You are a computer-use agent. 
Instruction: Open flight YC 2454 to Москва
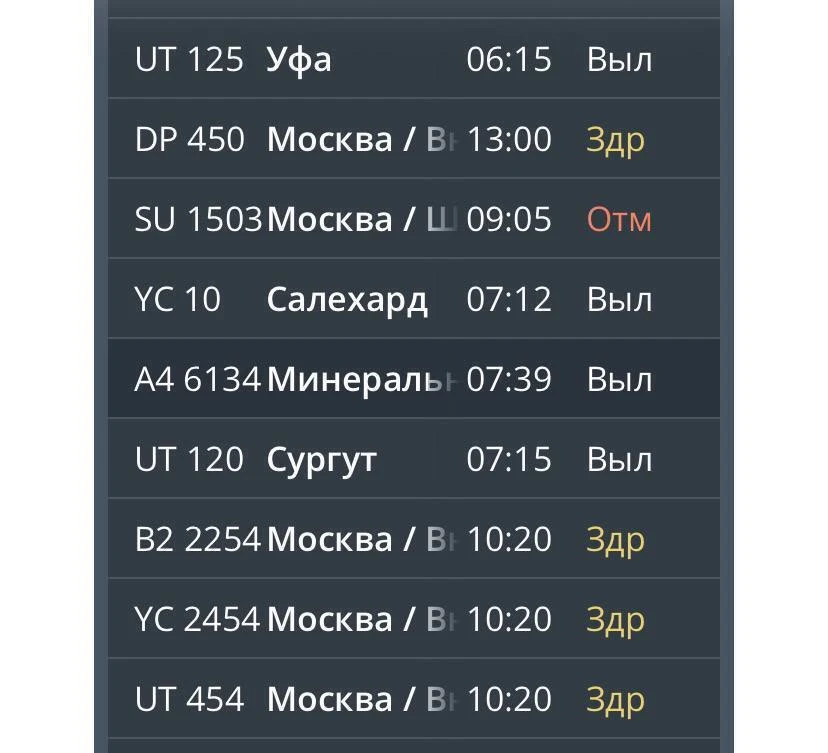pyautogui.click(x=413, y=619)
